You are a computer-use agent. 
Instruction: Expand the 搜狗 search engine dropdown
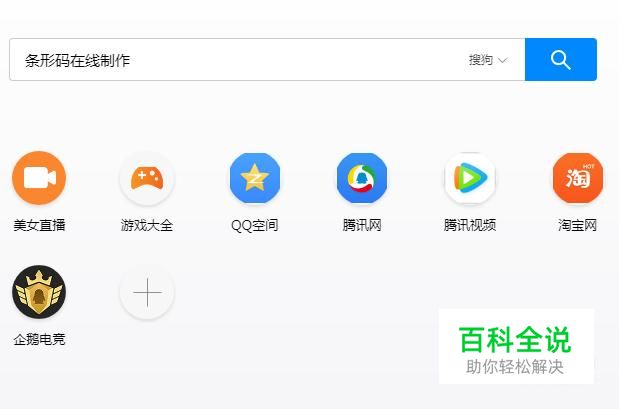point(488,60)
